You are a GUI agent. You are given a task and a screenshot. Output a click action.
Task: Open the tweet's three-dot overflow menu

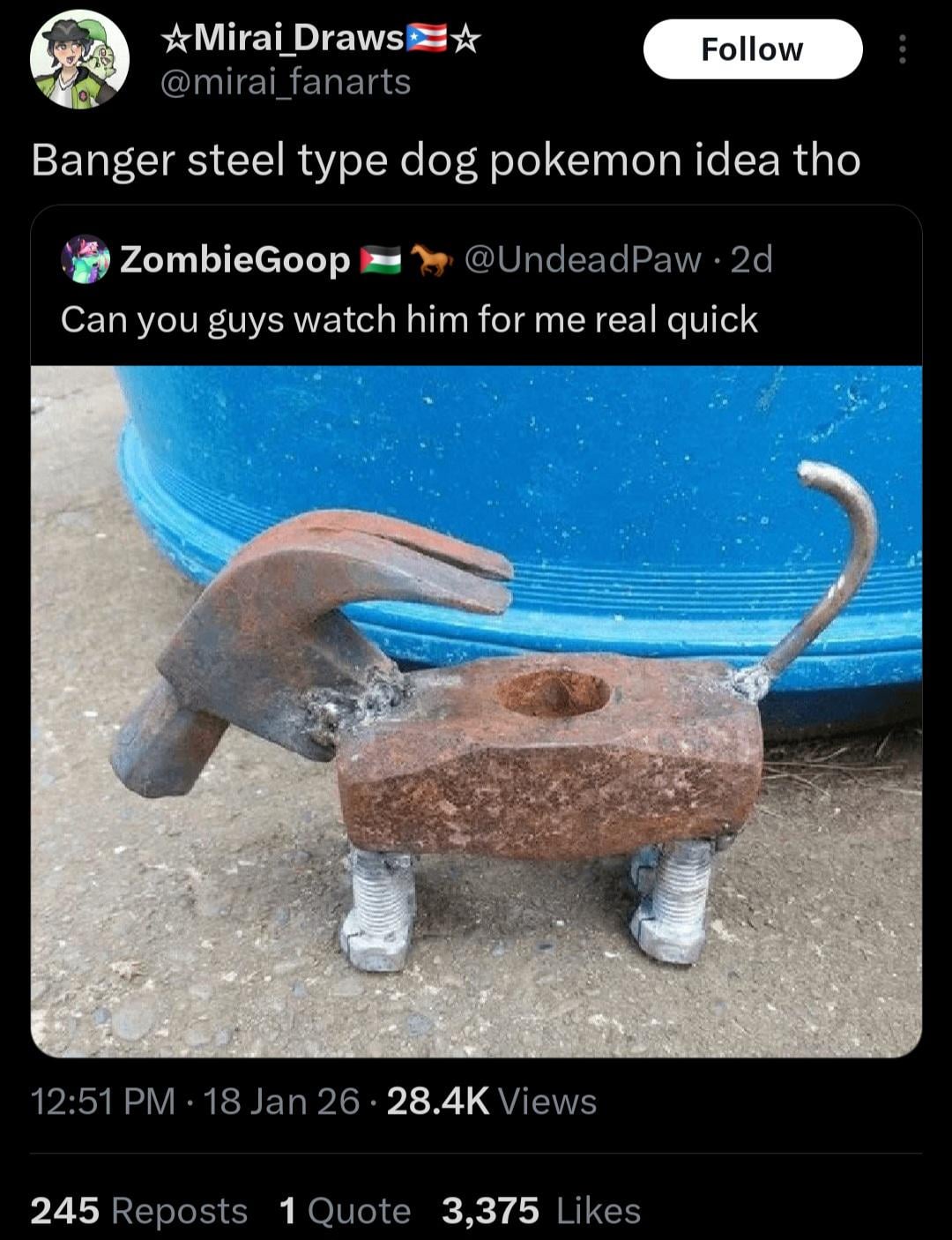901,49
